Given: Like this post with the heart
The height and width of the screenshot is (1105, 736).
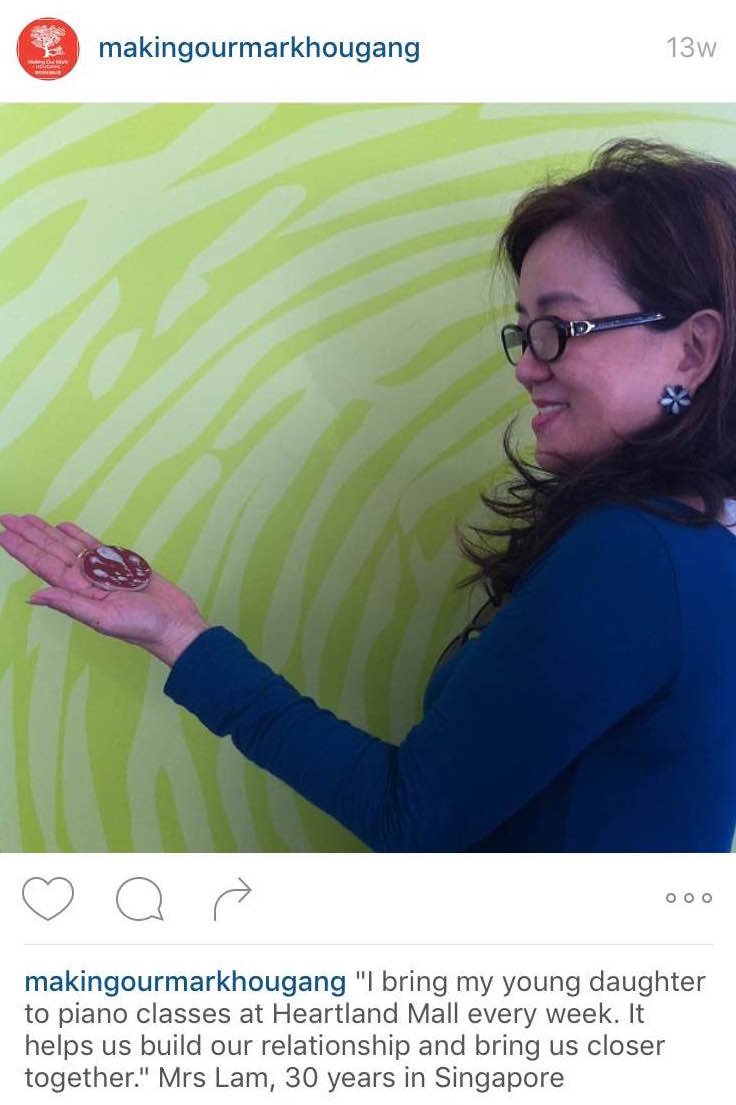Looking at the screenshot, I should coord(48,898).
